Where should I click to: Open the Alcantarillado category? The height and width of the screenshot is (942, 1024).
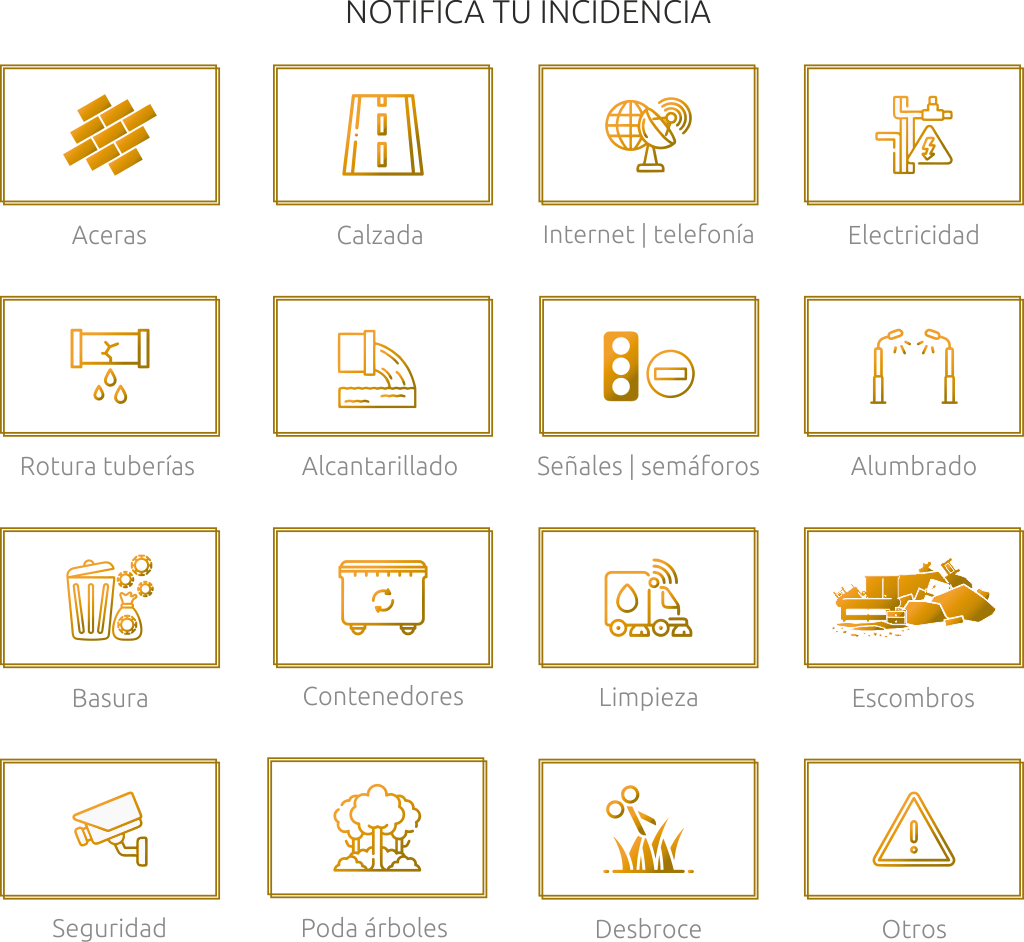click(382, 366)
